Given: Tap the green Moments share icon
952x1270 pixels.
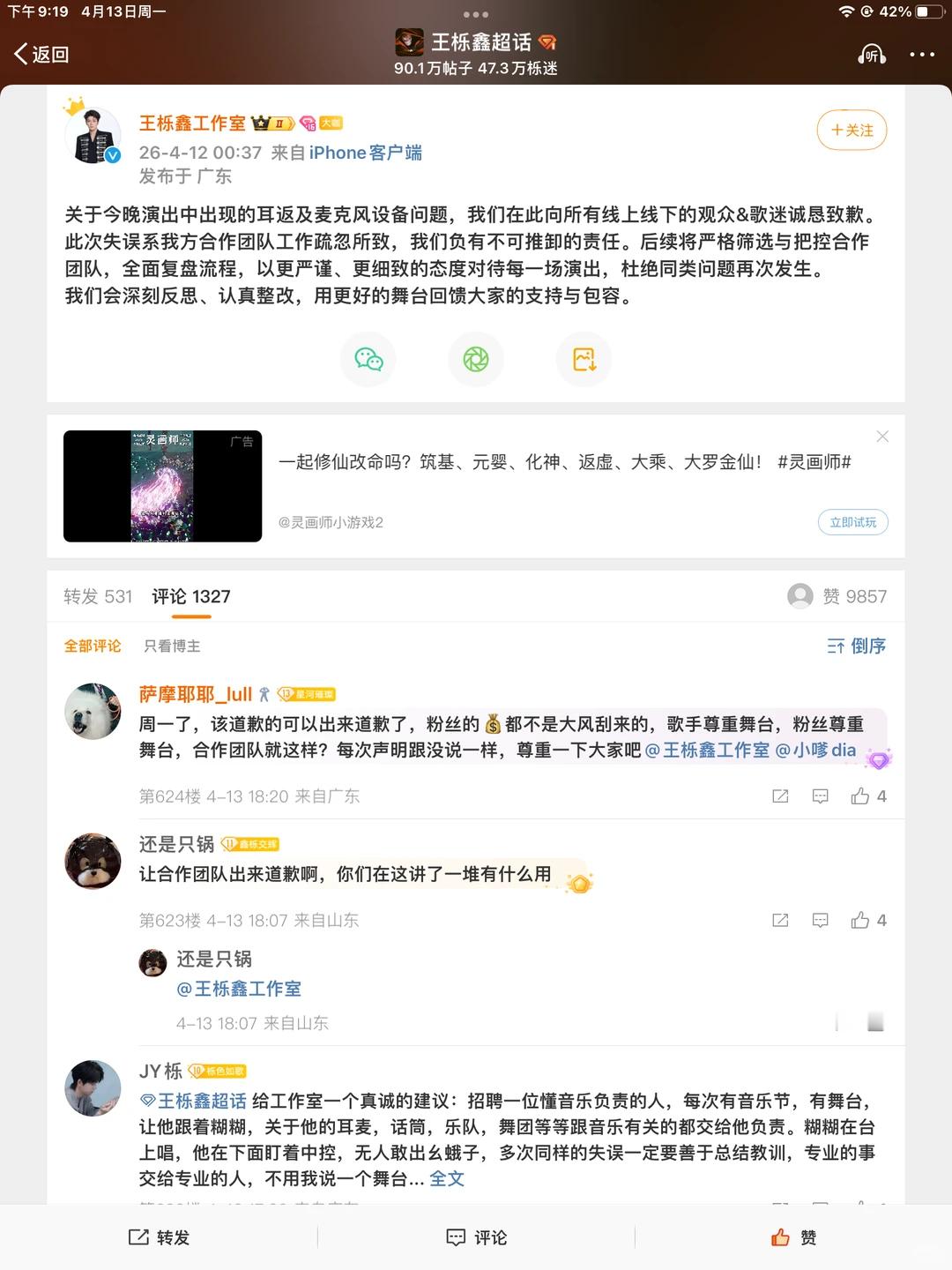Looking at the screenshot, I should [x=476, y=359].
